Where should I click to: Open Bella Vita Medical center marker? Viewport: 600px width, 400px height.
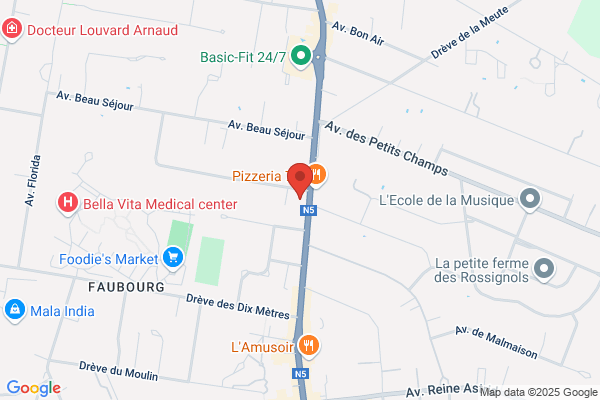point(68,204)
